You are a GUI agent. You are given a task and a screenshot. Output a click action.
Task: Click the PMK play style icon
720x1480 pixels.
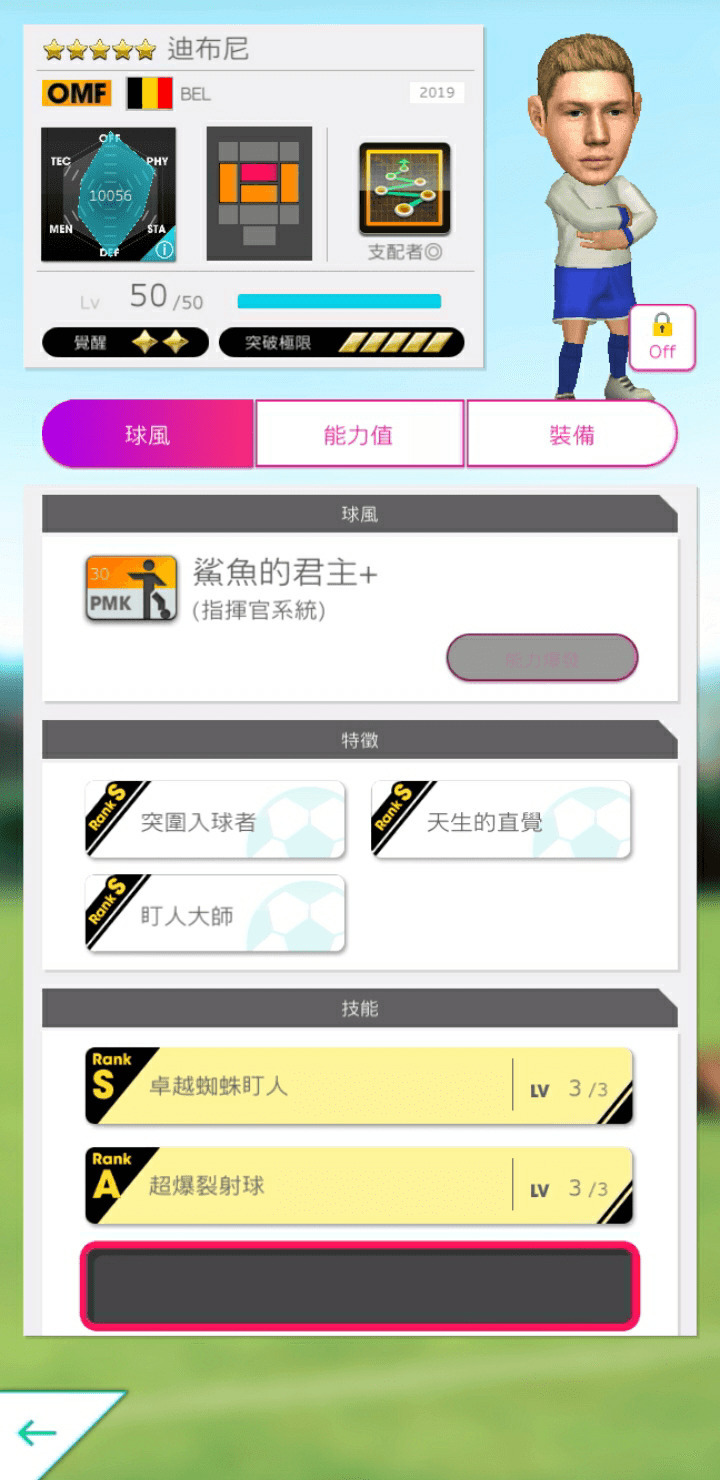128,586
